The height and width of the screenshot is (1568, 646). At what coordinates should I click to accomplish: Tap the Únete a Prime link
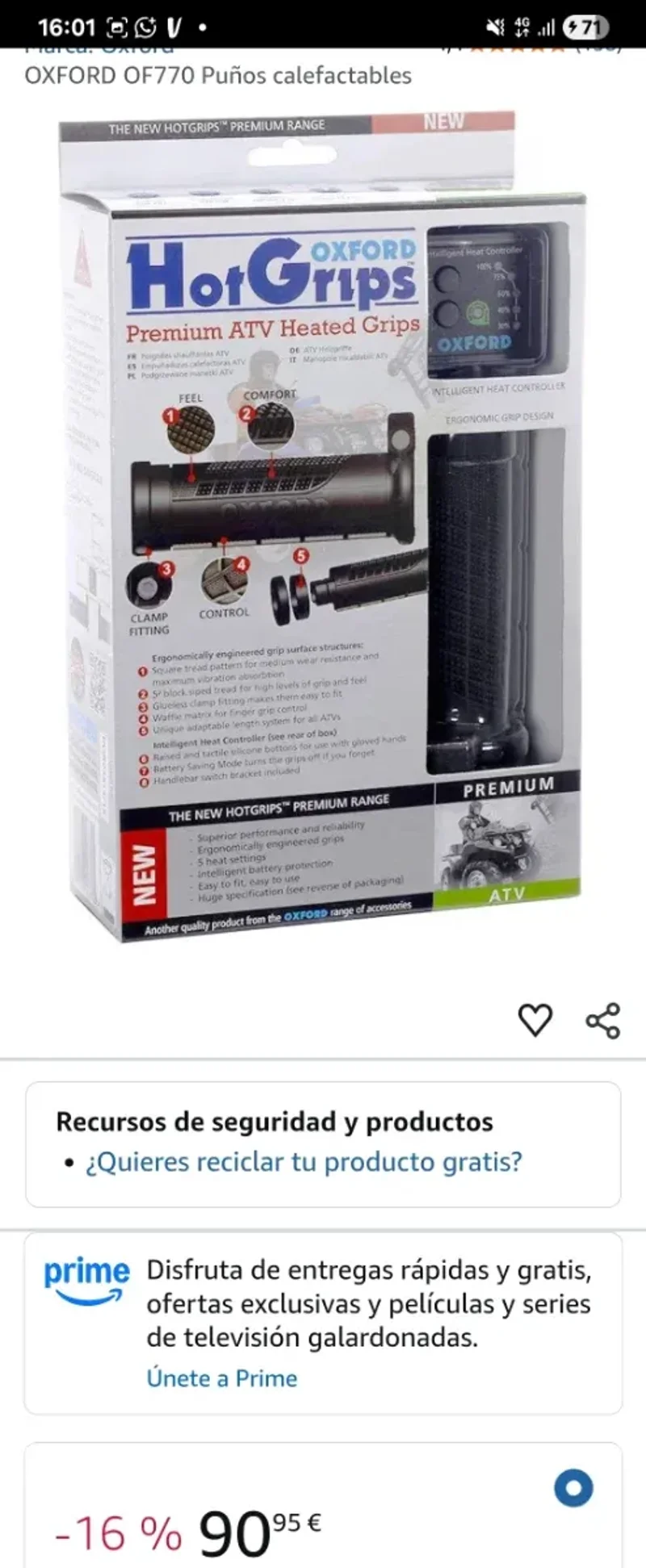pyautogui.click(x=221, y=1378)
